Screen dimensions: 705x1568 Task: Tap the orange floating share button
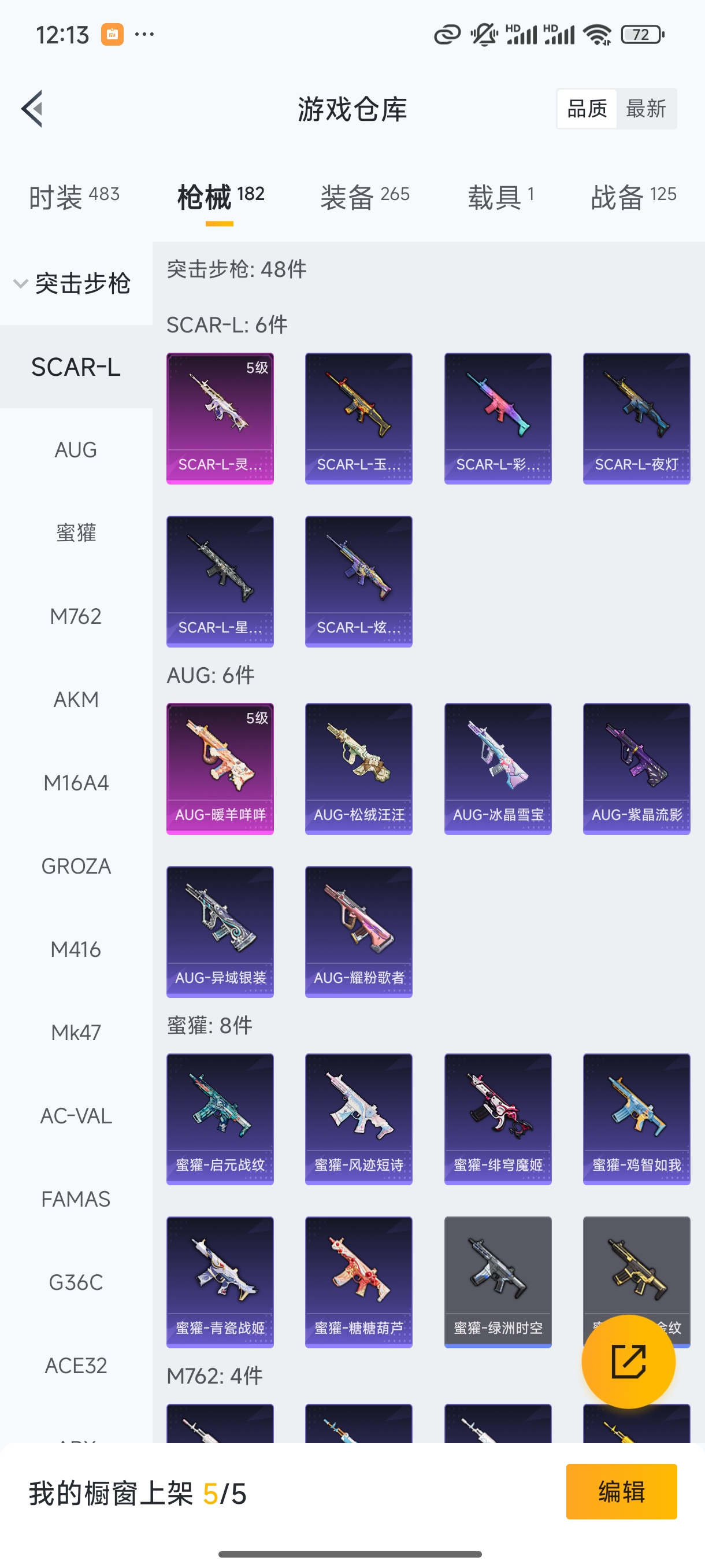click(x=628, y=1361)
